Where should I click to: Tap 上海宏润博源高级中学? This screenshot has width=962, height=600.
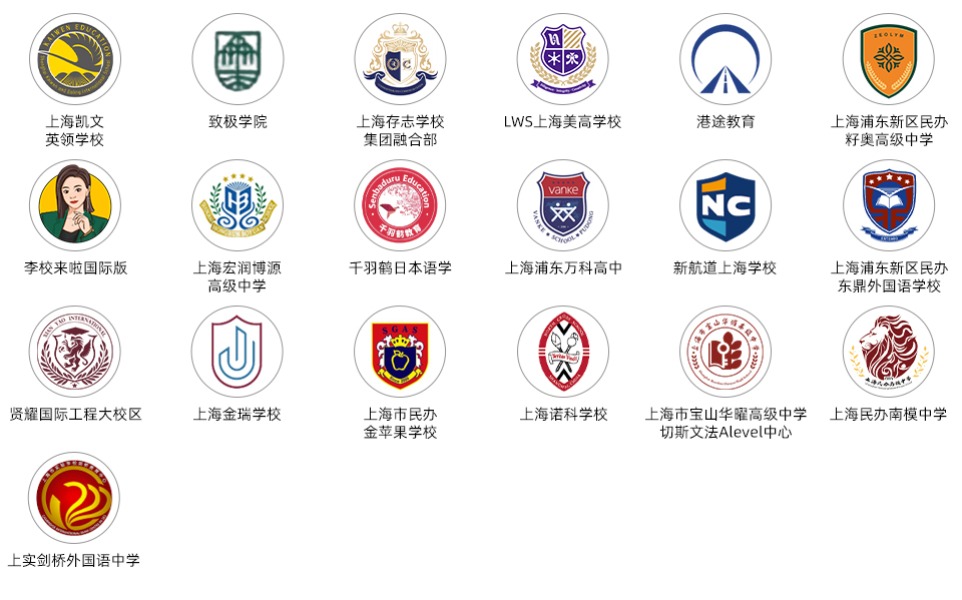(237, 205)
